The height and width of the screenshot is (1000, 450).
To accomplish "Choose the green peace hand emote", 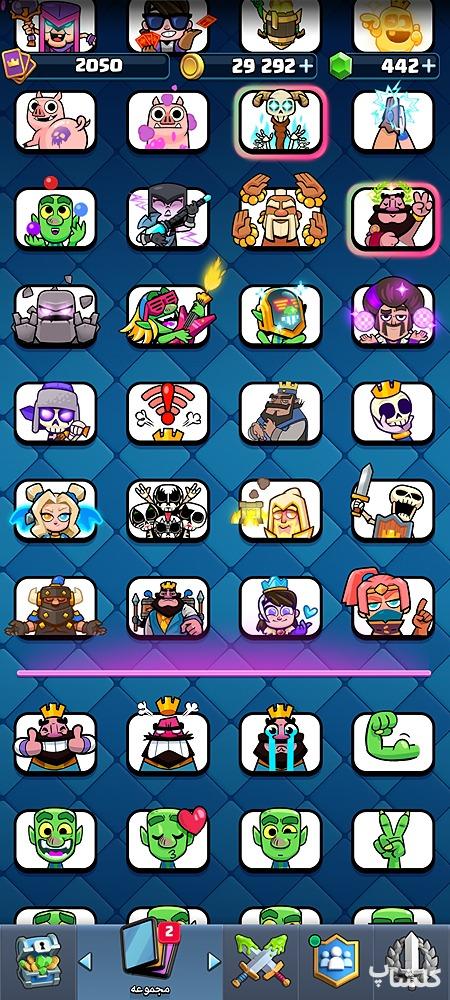I will pos(393,840).
